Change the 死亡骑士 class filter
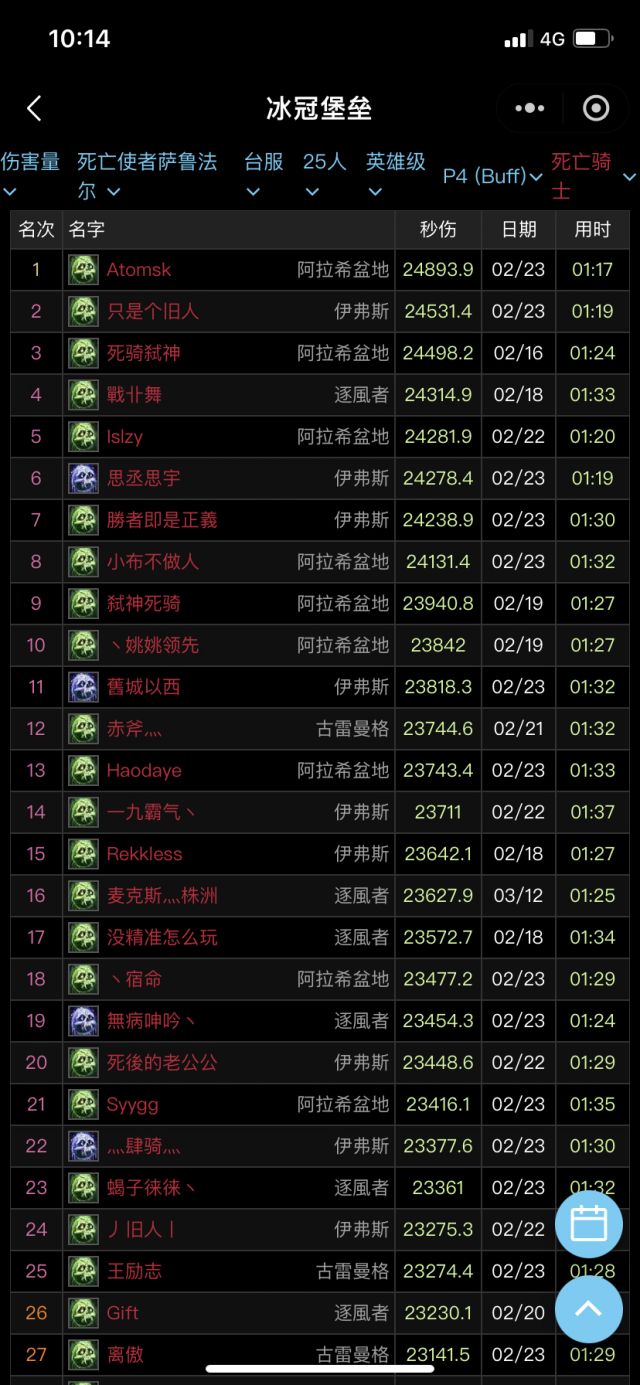This screenshot has height=1385, width=640. point(592,175)
